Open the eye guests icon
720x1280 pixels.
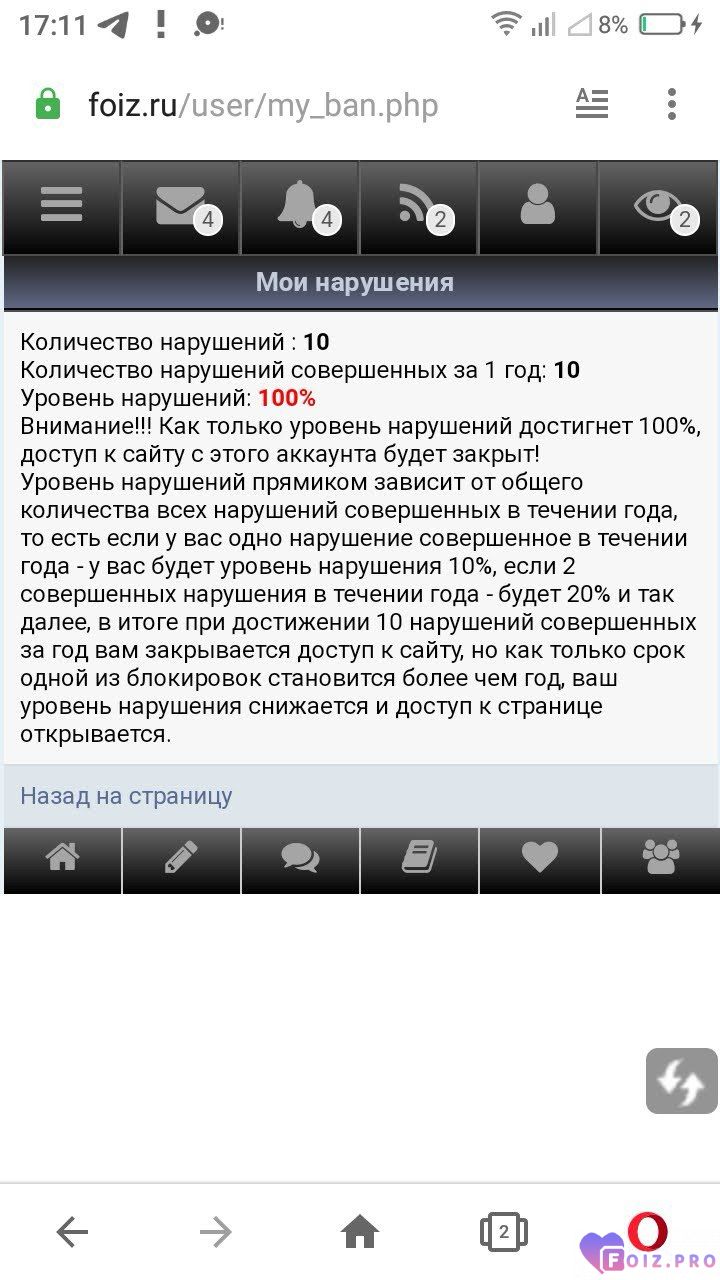coord(658,207)
